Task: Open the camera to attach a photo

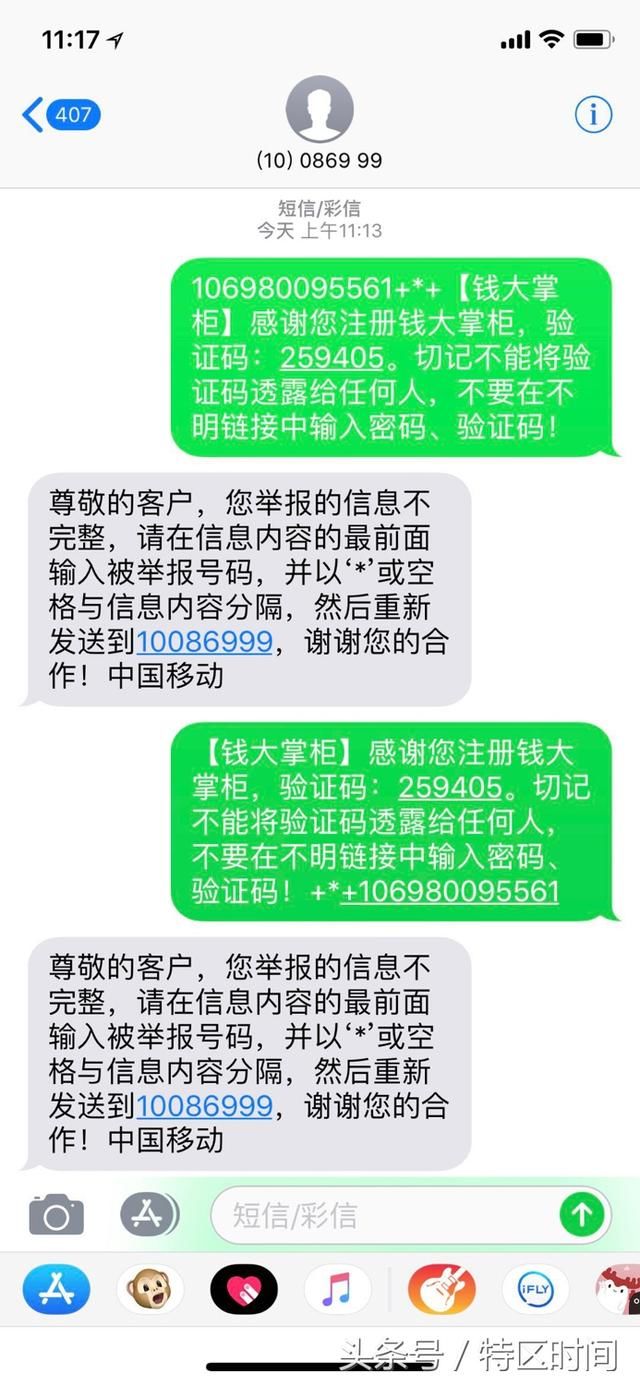Action: pyautogui.click(x=56, y=1215)
